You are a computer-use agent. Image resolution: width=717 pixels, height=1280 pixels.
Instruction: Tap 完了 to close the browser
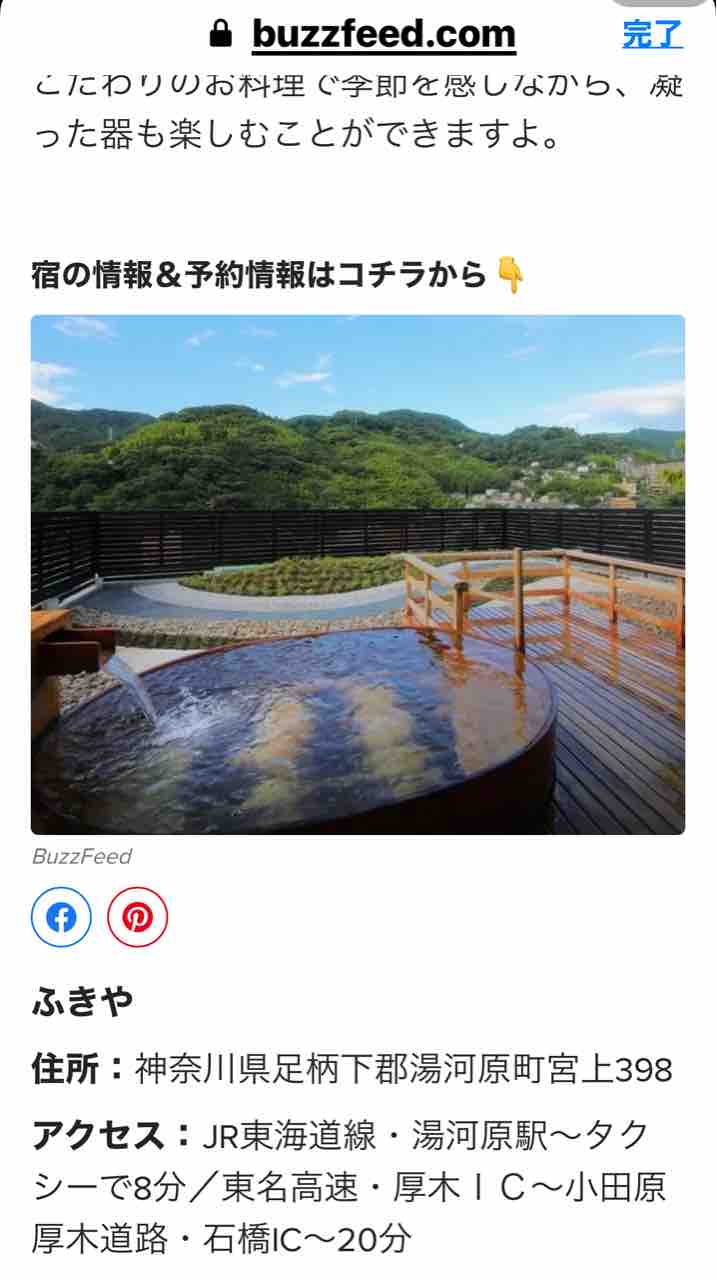click(652, 35)
